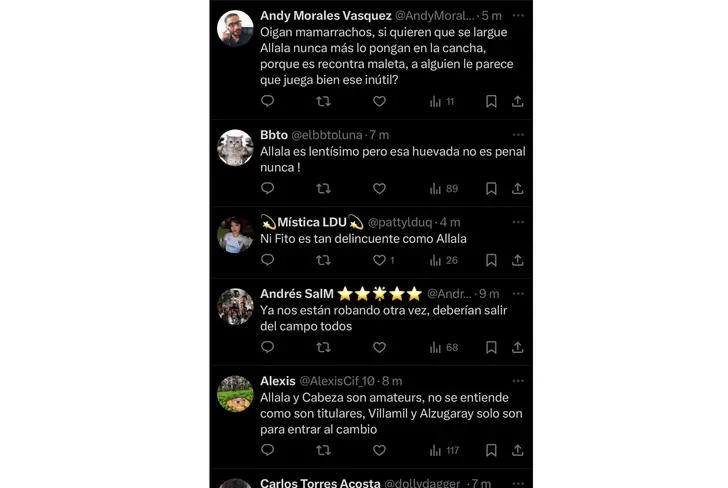Like Andy Morales Vasquez's post
The width and height of the screenshot is (728, 488).
(379, 101)
